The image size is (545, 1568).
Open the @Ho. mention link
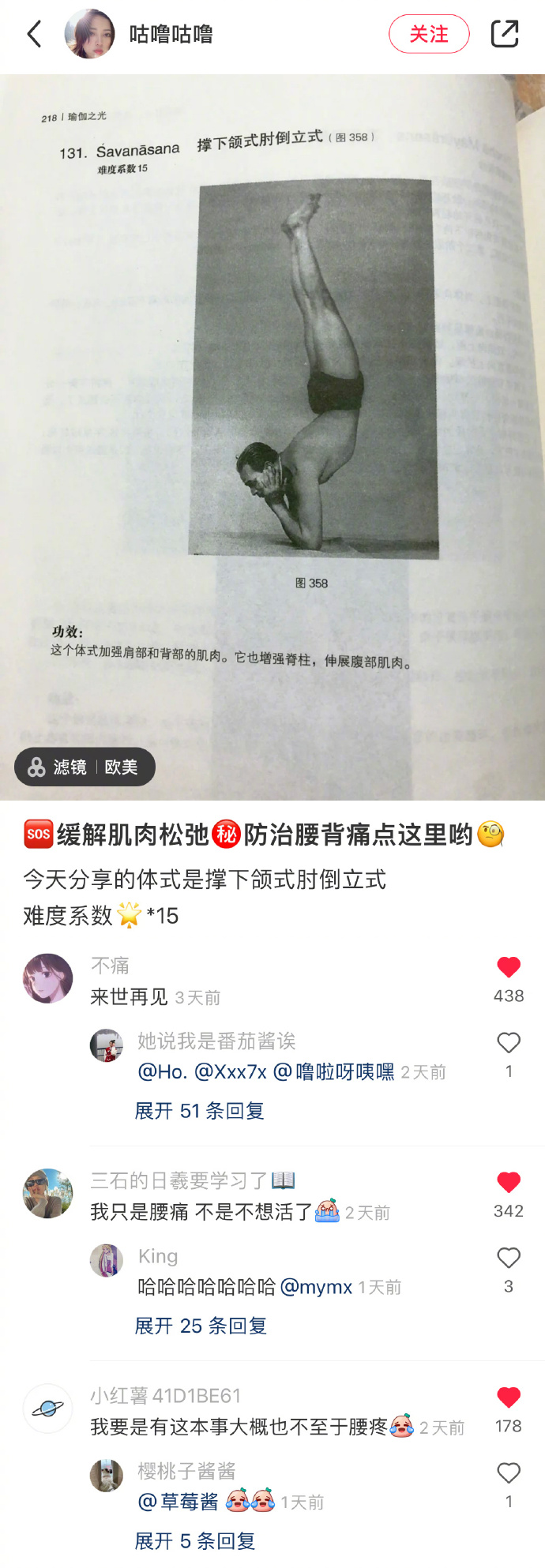tap(163, 1072)
